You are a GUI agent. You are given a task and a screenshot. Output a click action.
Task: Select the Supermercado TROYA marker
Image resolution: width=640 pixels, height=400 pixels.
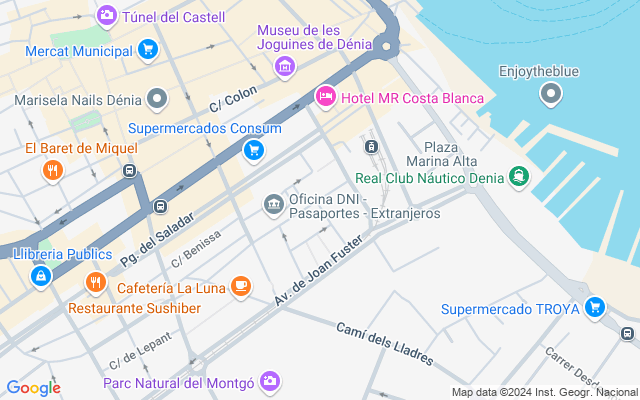pos(596,307)
